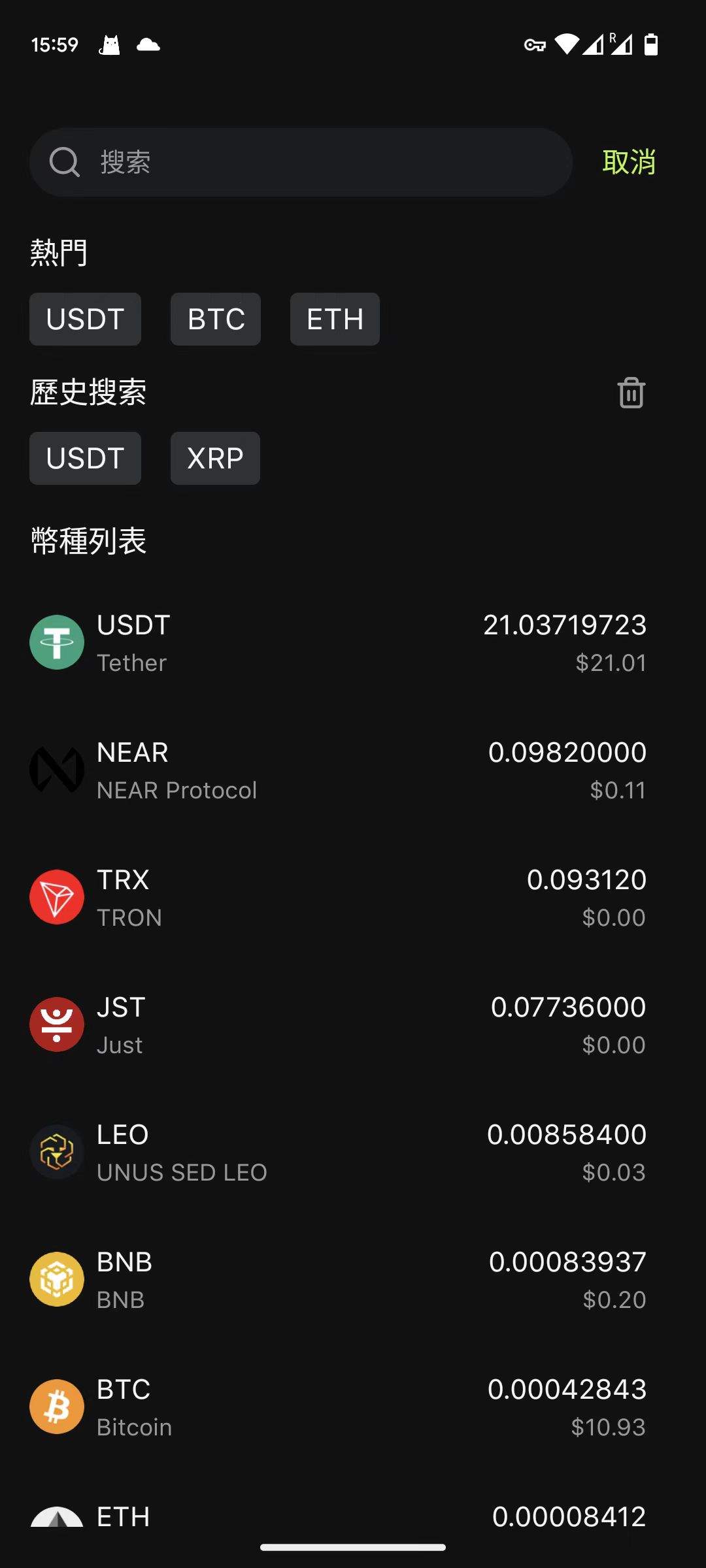Select USDT from history search
Viewport: 706px width, 1568px height.
click(85, 458)
